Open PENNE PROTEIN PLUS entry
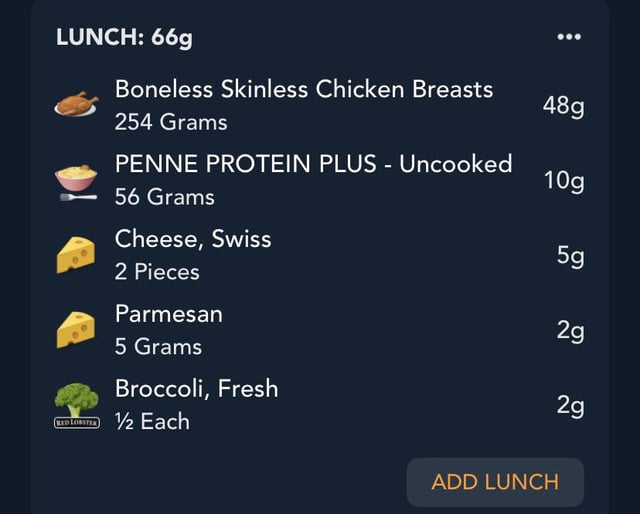The image size is (640, 514). (312, 180)
